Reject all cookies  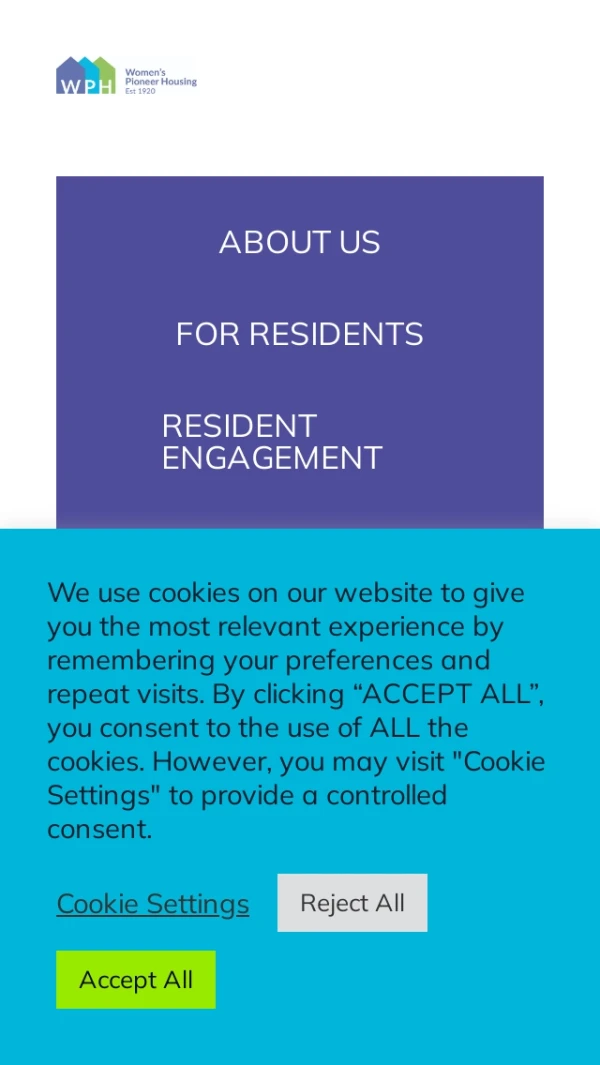[352, 903]
